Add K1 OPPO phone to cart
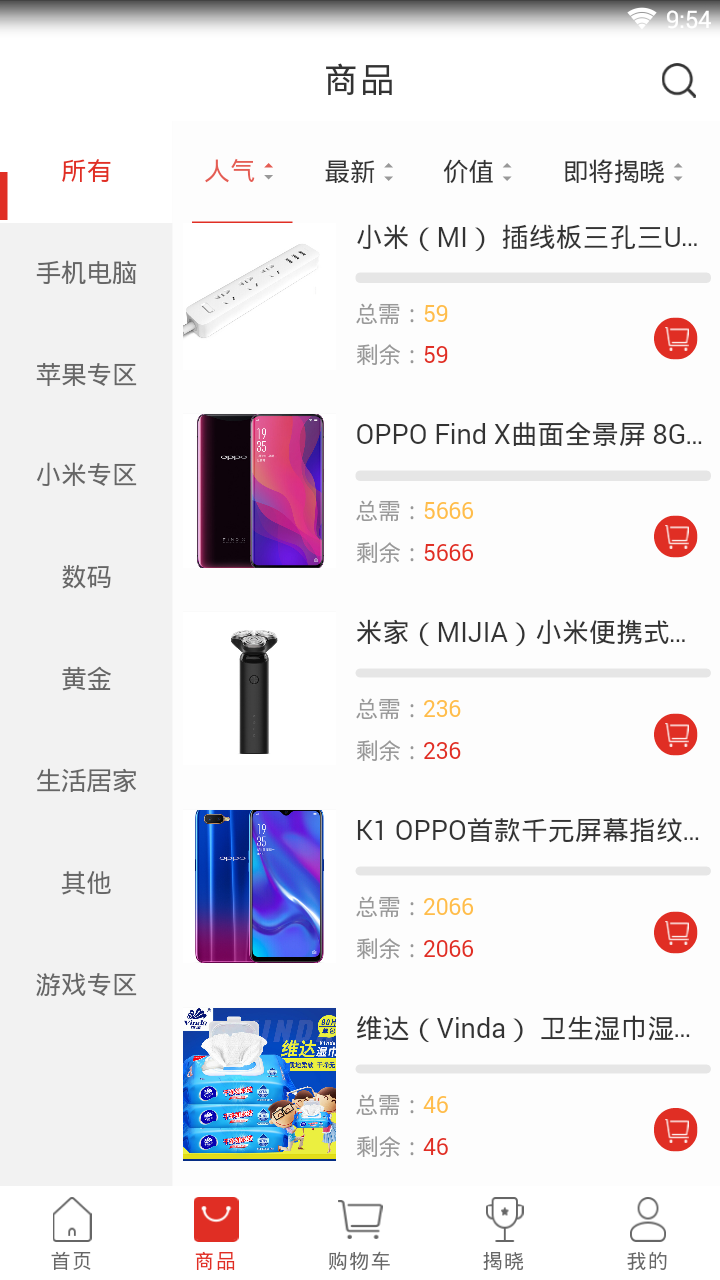Image resolution: width=720 pixels, height=1280 pixels. tap(676, 933)
